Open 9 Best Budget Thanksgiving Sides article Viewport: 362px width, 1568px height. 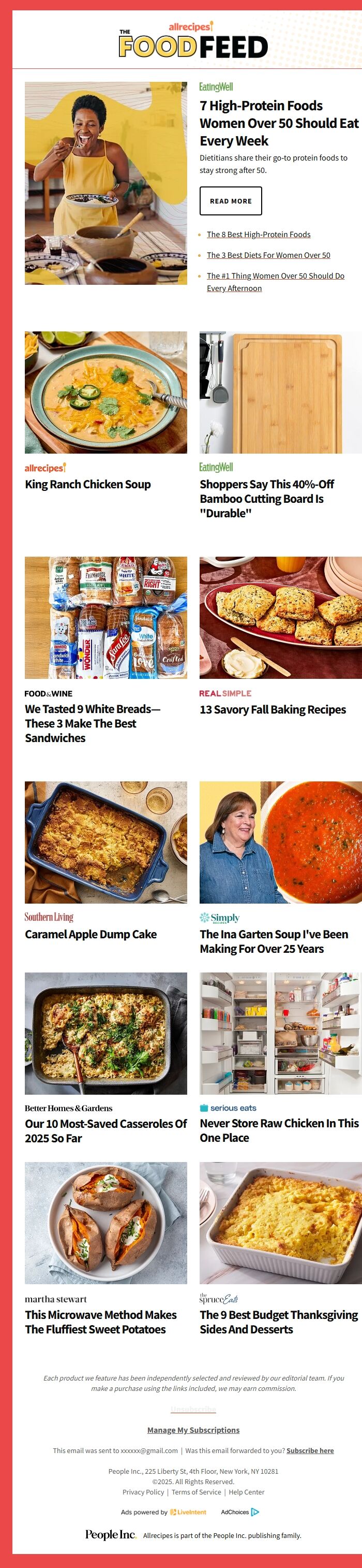coord(278,1322)
